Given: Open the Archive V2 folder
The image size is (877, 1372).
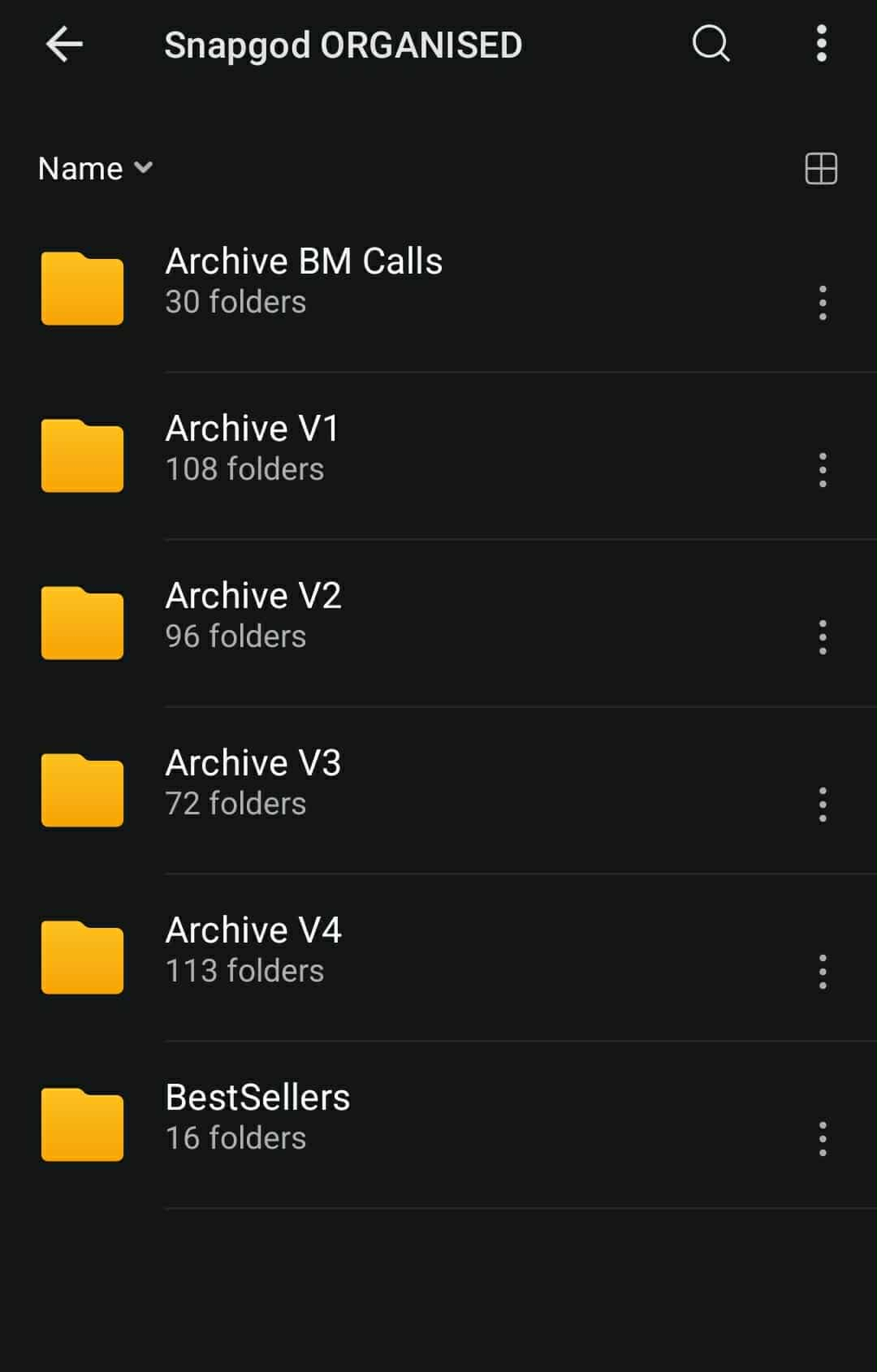Looking at the screenshot, I should (x=253, y=615).
